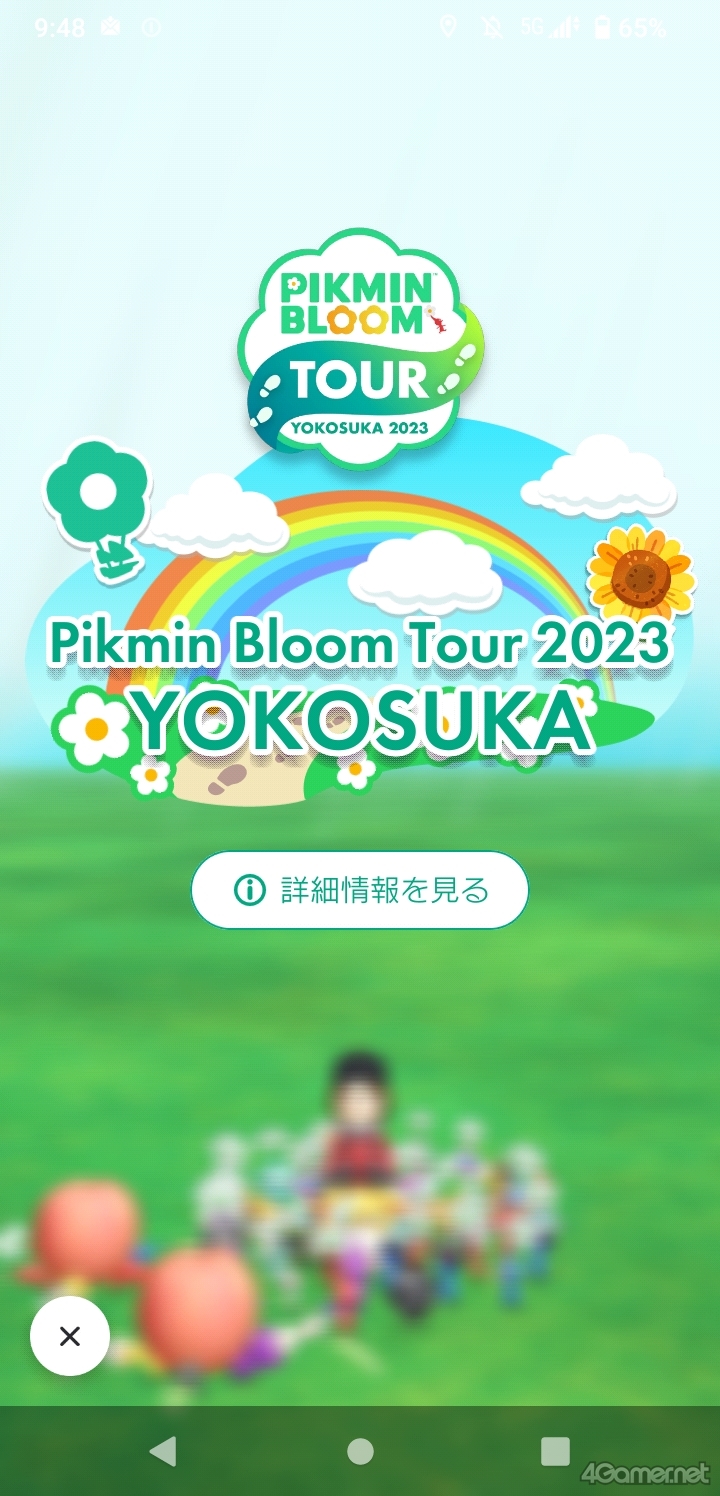The width and height of the screenshot is (720, 1496).
Task: Close the Pikmin Bloom Tour screen
Action: [x=70, y=1336]
